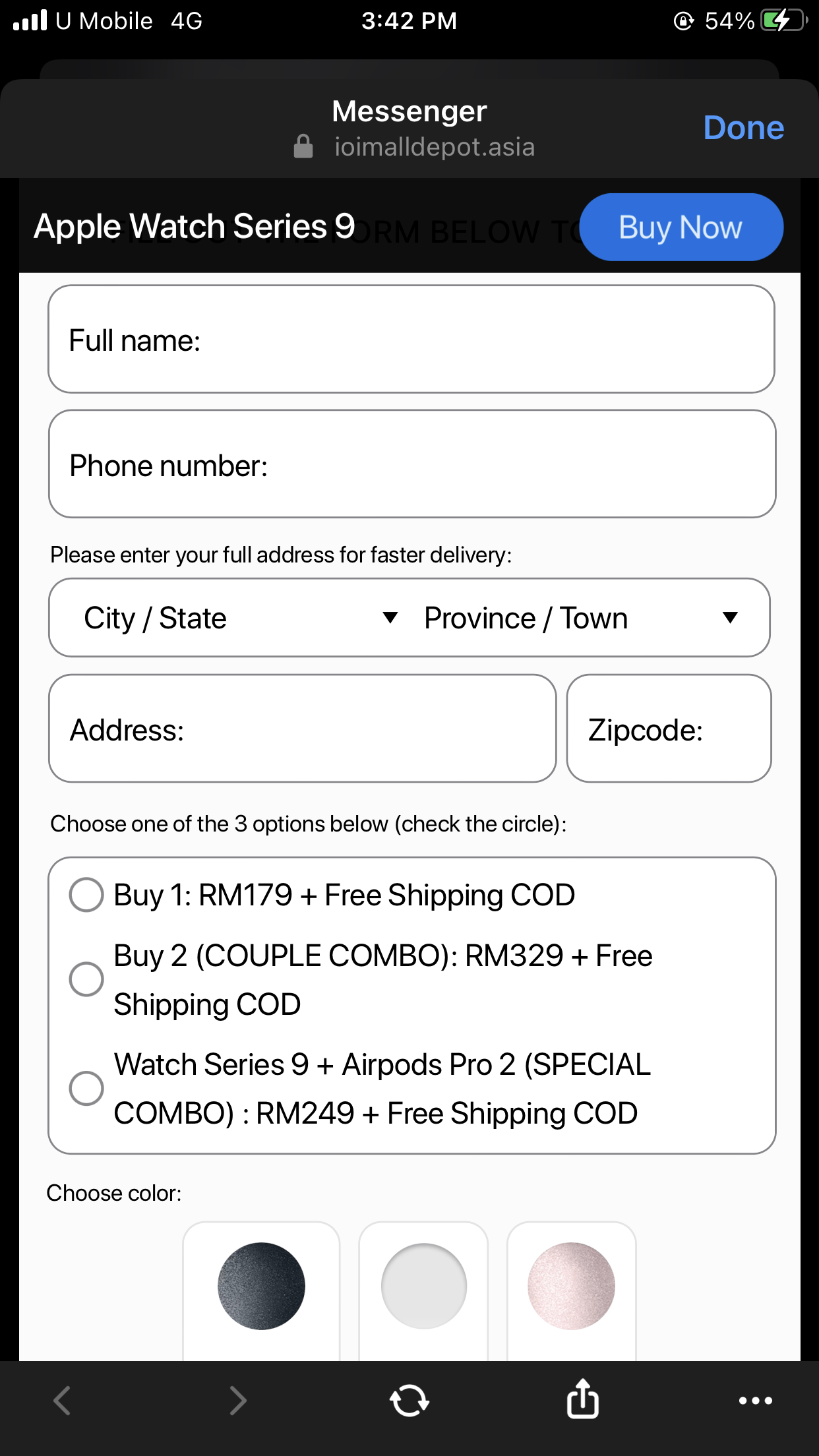Focus the Zipcode field
This screenshot has width=819, height=1456.
pos(669,729)
